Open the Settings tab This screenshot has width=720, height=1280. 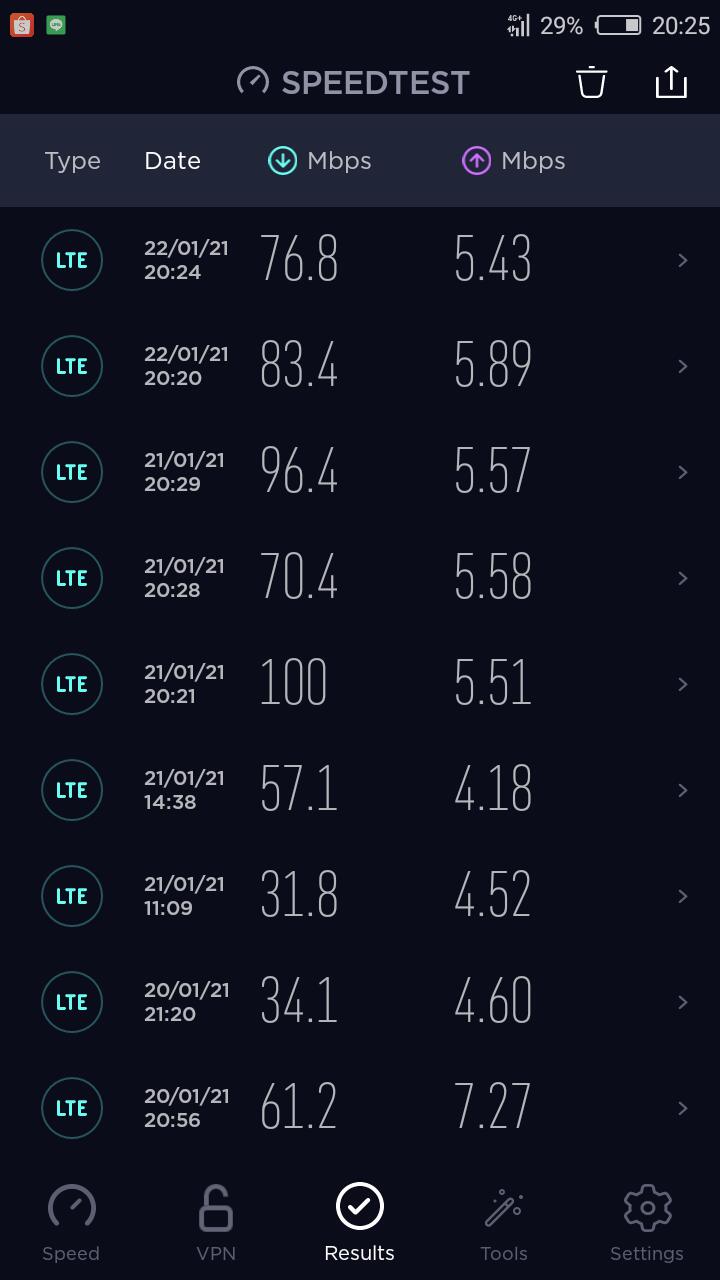[647, 1223]
